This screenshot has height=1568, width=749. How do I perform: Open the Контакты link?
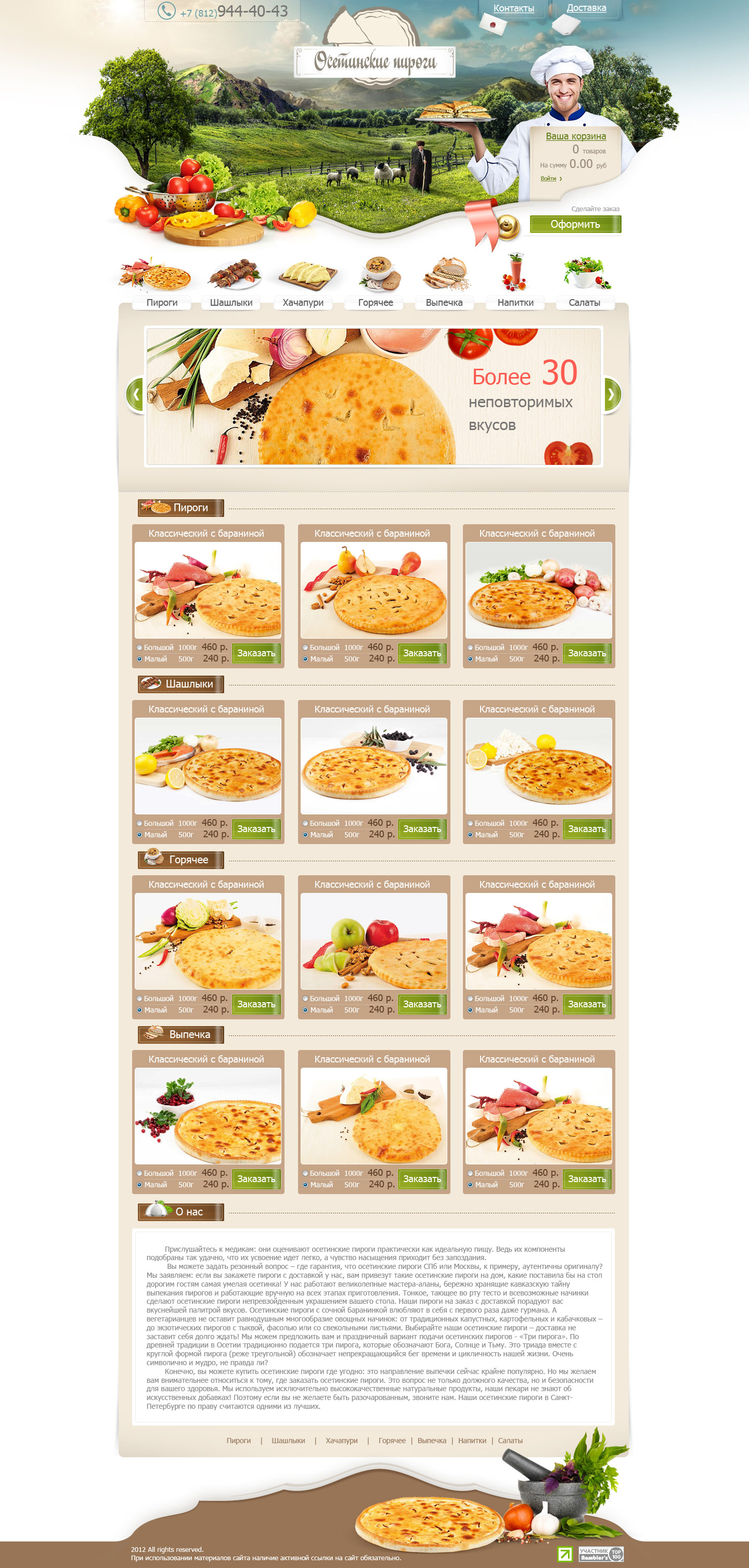click(513, 8)
